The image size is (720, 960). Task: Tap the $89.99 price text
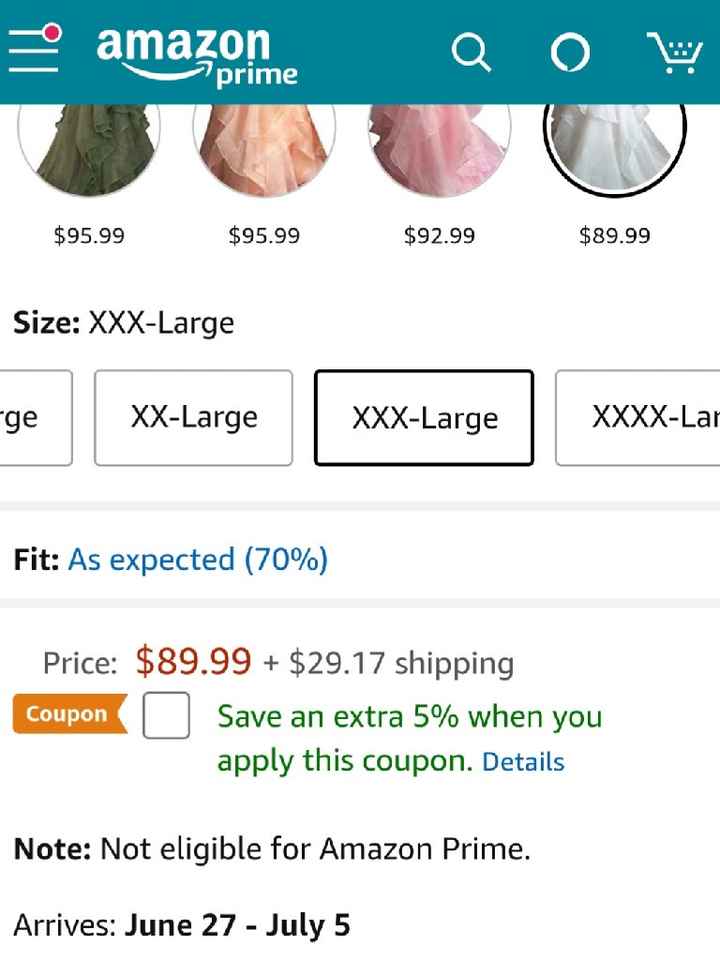pyautogui.click(x=193, y=662)
